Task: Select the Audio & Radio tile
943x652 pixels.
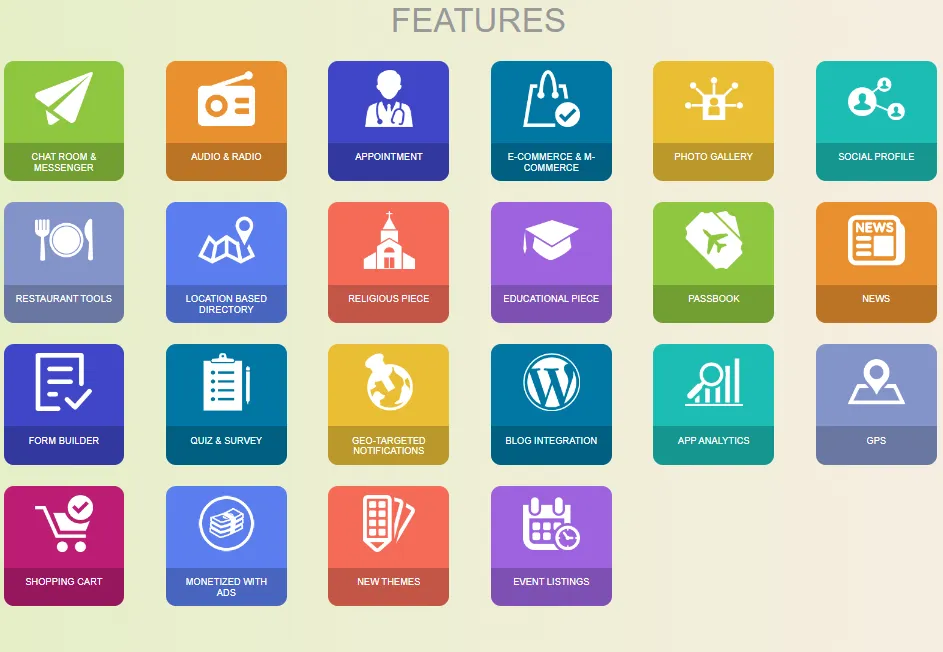Action: 226,121
